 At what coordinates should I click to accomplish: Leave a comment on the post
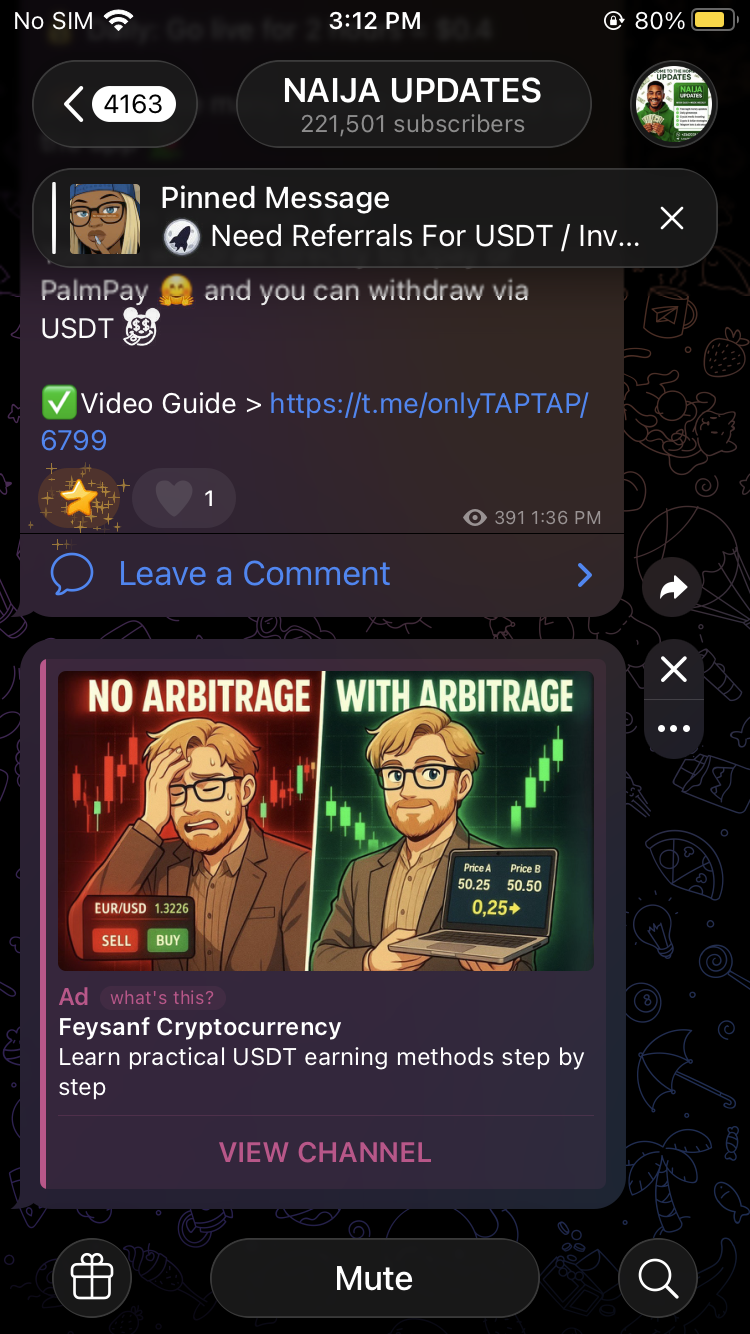coord(254,574)
